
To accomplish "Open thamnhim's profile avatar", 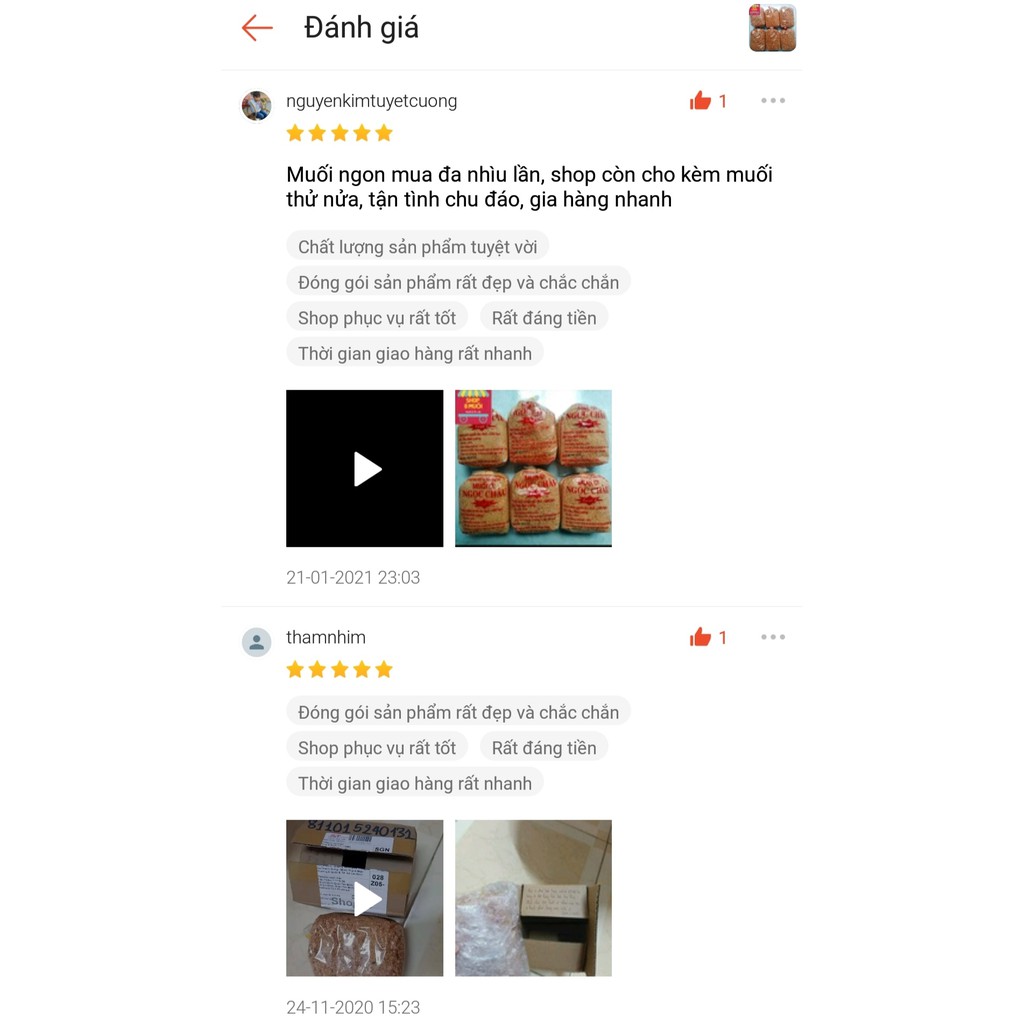I will 257,642.
